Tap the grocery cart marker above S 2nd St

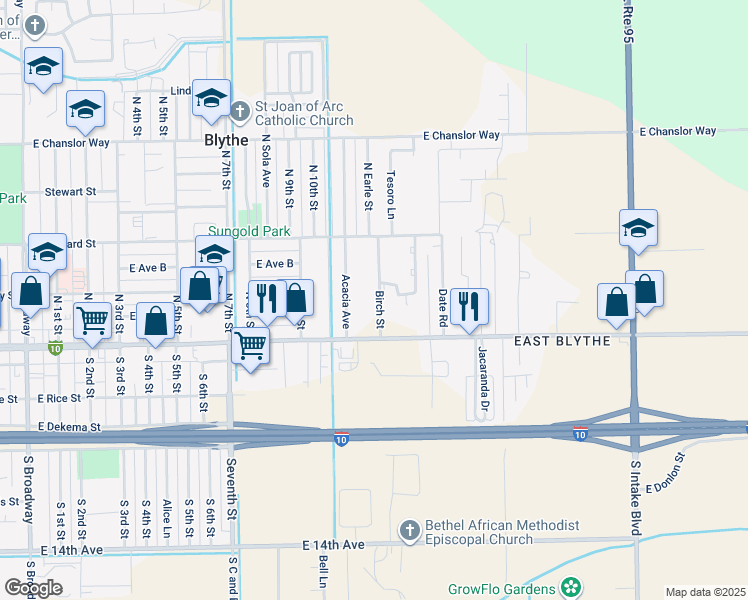(x=92, y=320)
